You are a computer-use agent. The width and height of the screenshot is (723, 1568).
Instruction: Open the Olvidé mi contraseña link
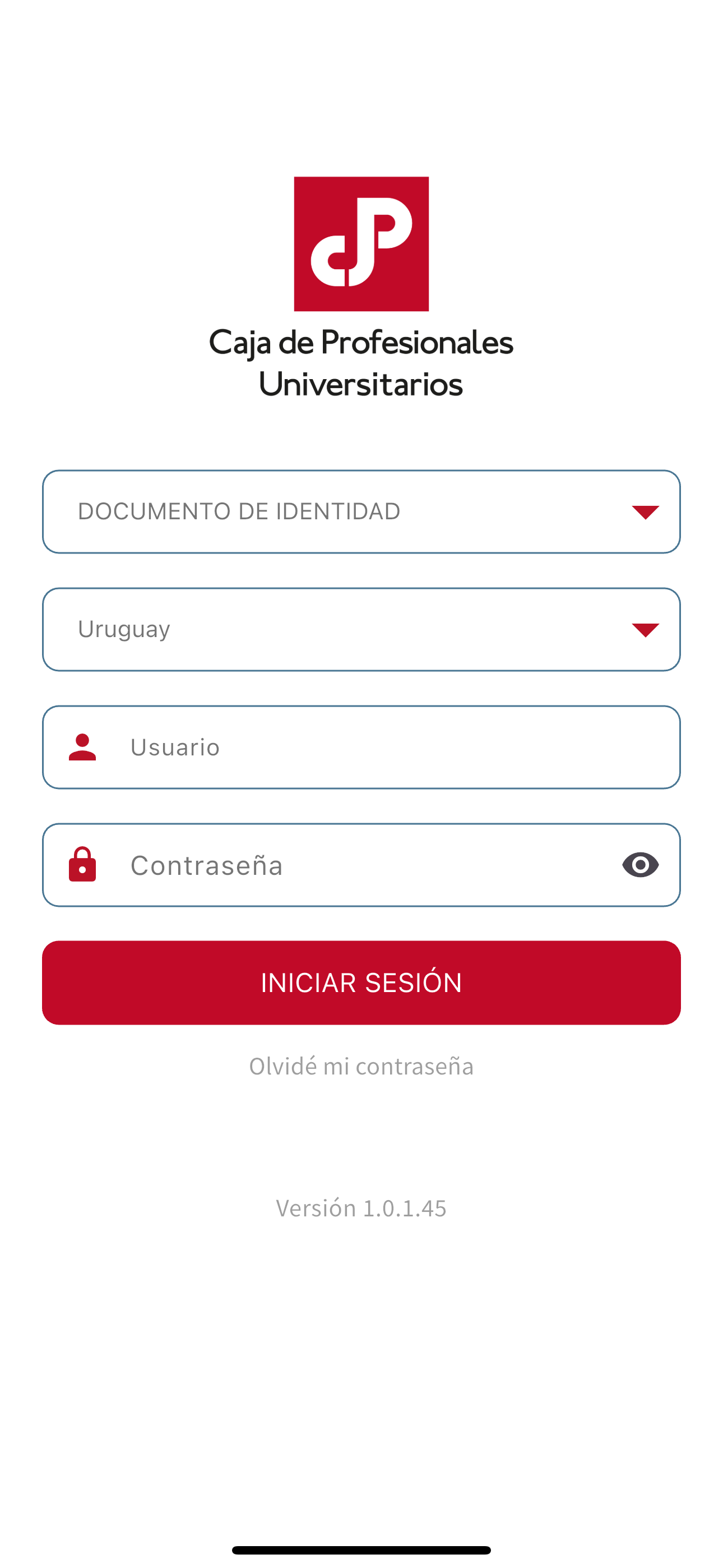[361, 1066]
